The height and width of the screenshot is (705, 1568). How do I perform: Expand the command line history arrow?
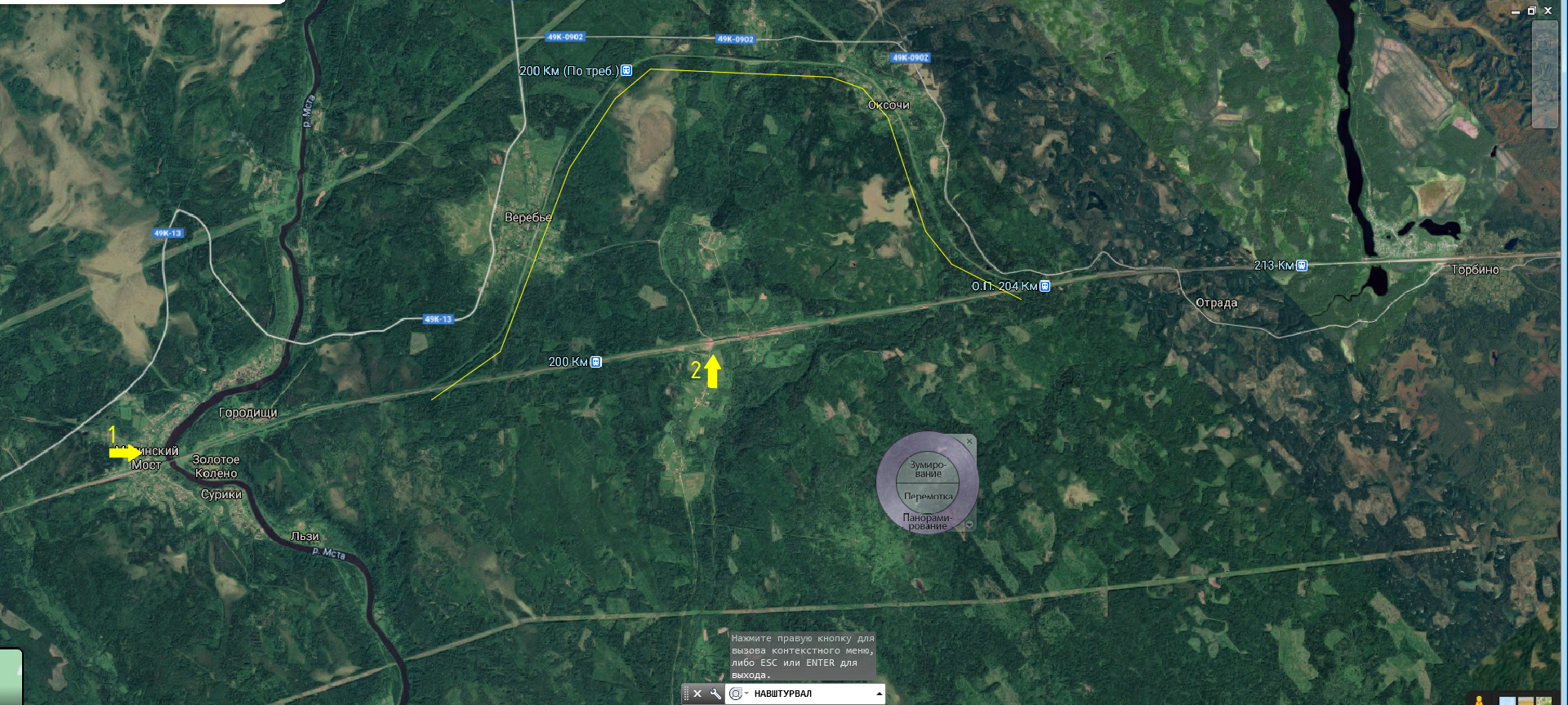[879, 694]
